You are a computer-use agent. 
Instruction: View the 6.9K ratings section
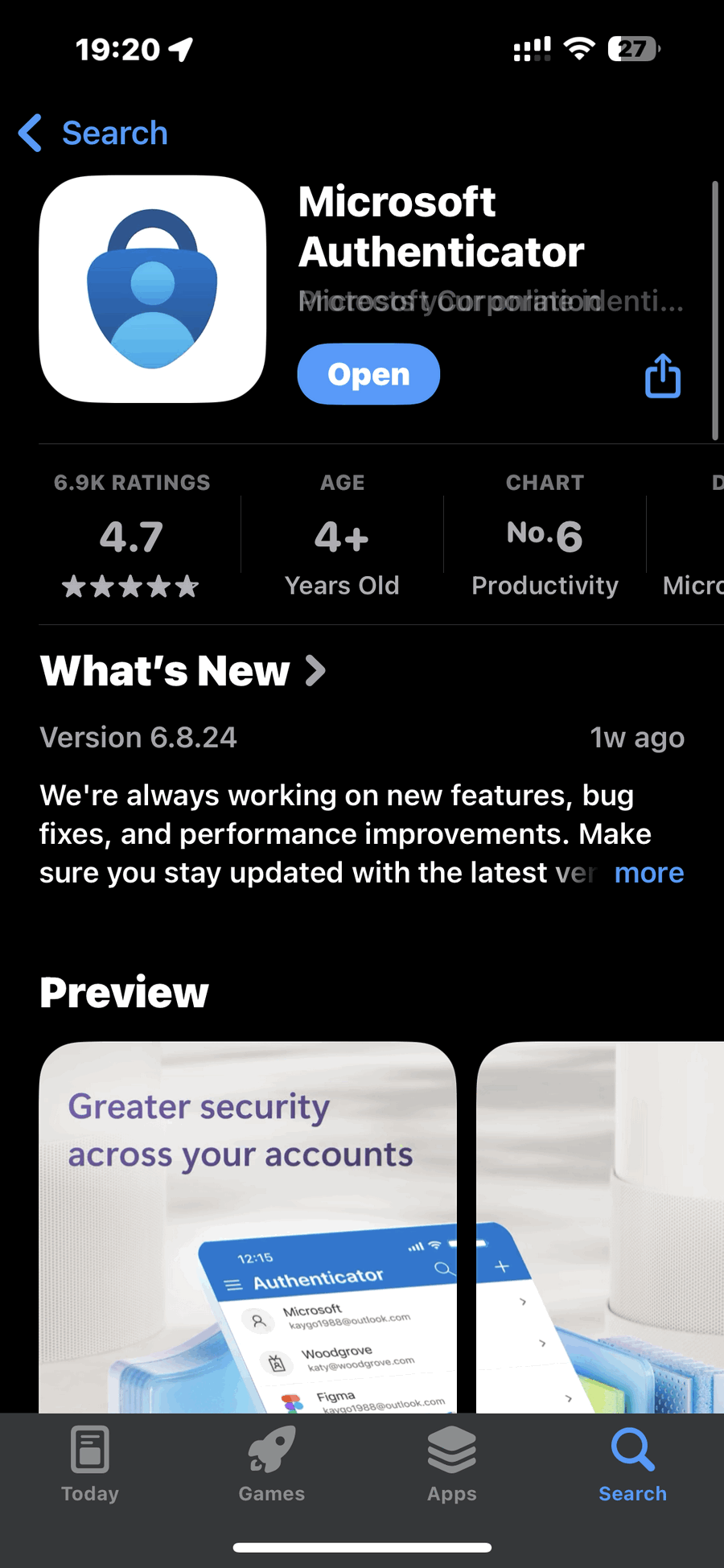click(132, 535)
